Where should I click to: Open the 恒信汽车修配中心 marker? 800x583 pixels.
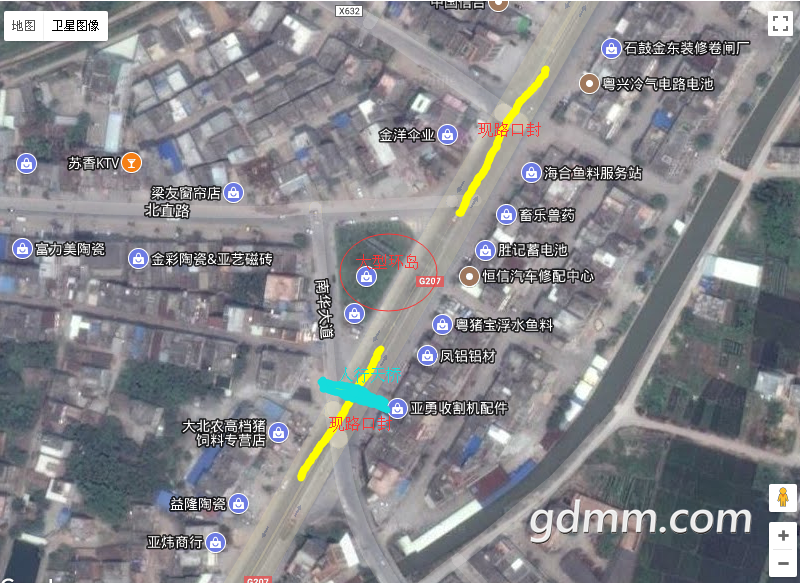(x=468, y=276)
